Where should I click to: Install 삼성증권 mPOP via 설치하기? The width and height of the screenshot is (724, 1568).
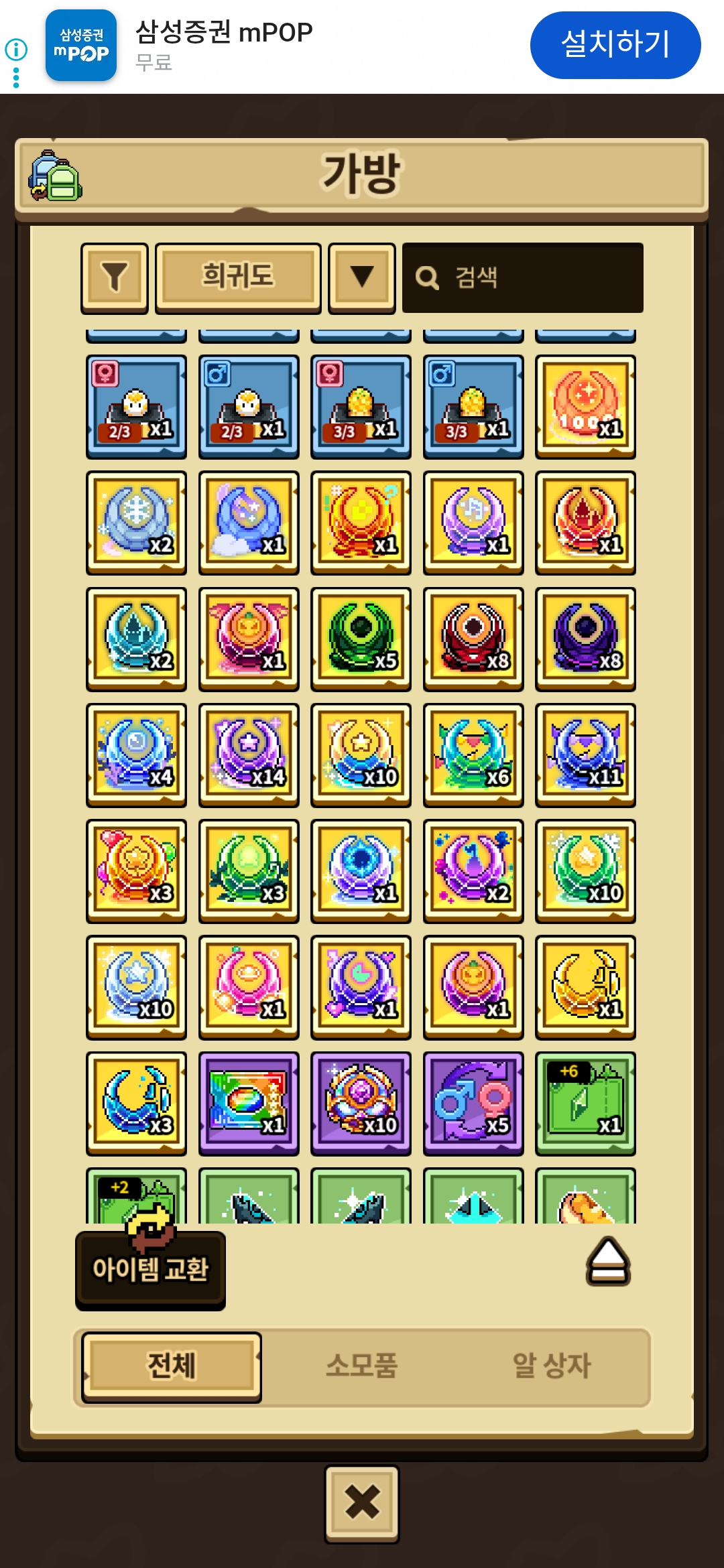pyautogui.click(x=615, y=45)
